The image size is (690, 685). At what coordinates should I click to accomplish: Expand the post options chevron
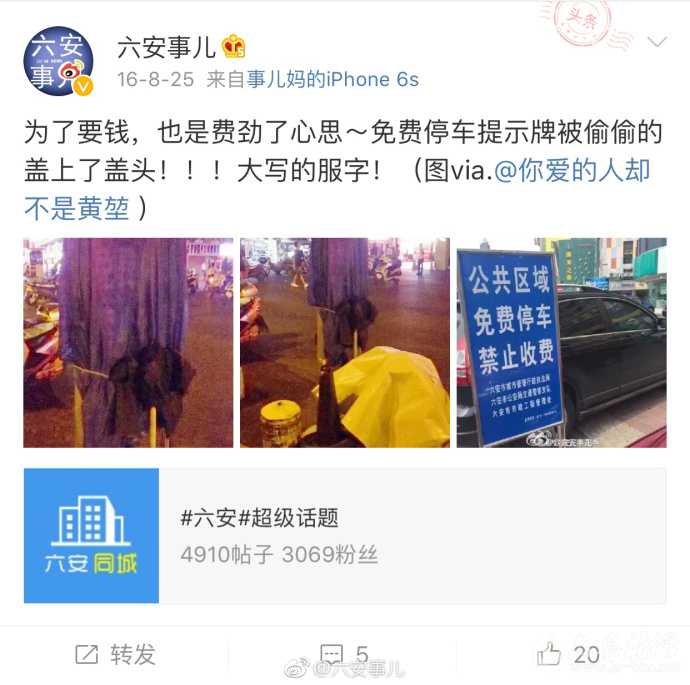coord(656,43)
